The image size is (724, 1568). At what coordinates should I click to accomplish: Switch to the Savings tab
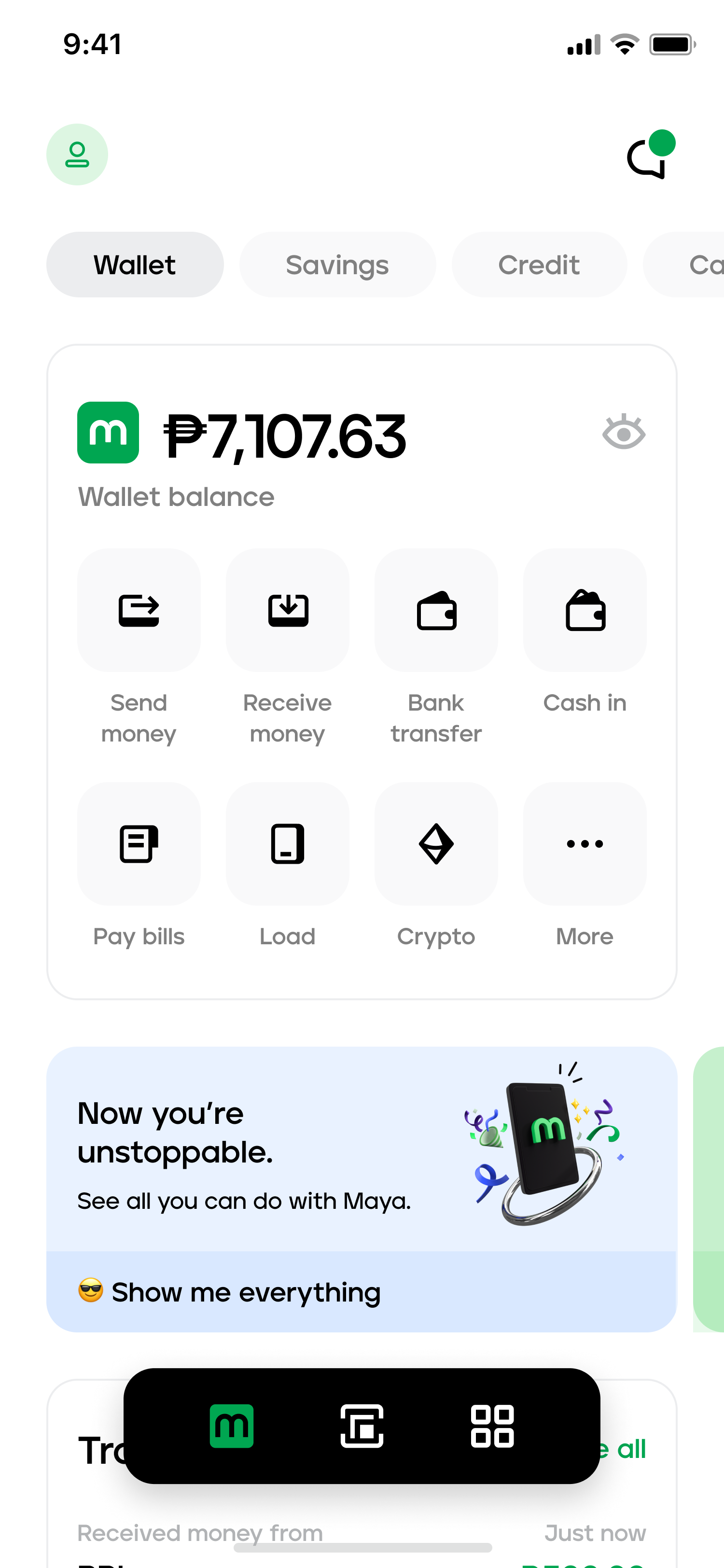(x=338, y=264)
